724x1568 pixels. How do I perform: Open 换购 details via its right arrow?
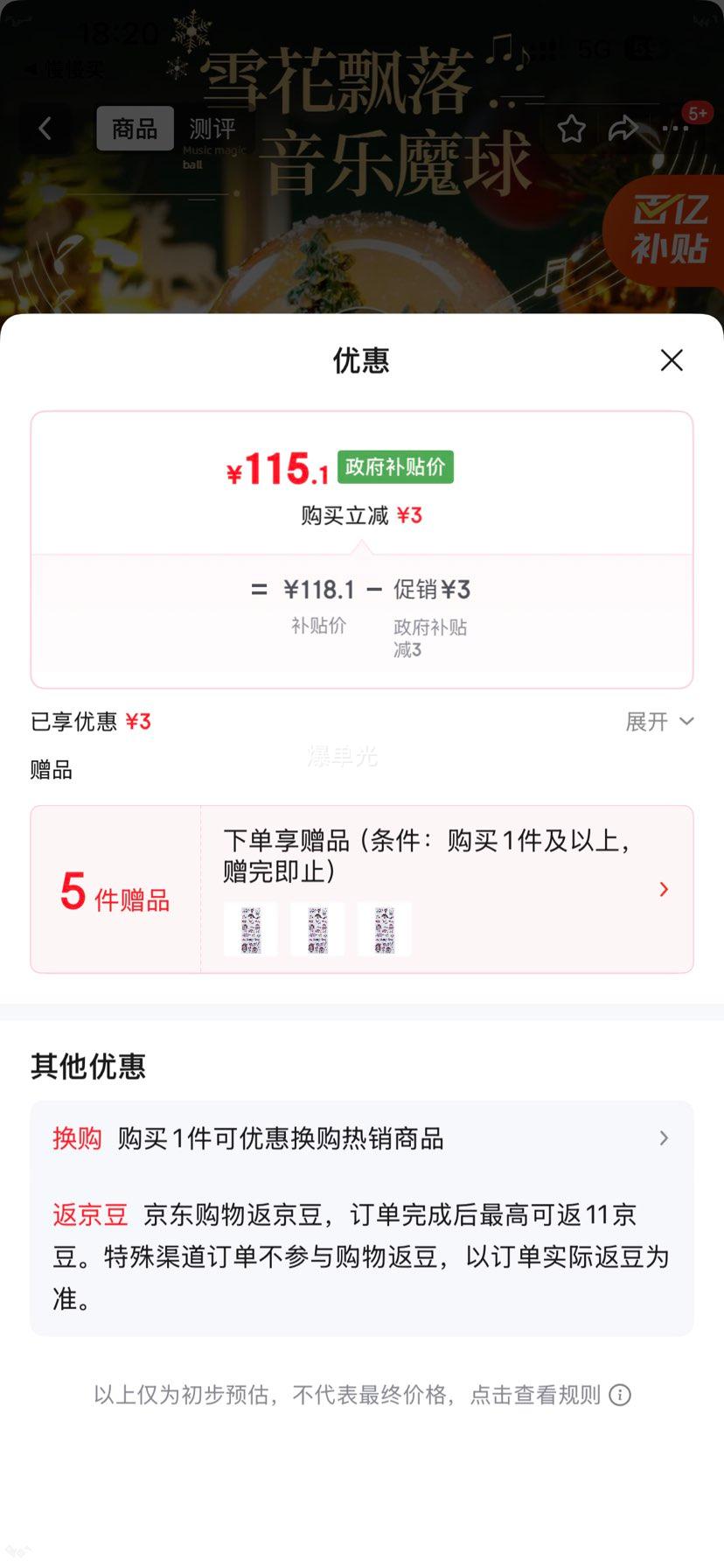click(664, 1138)
